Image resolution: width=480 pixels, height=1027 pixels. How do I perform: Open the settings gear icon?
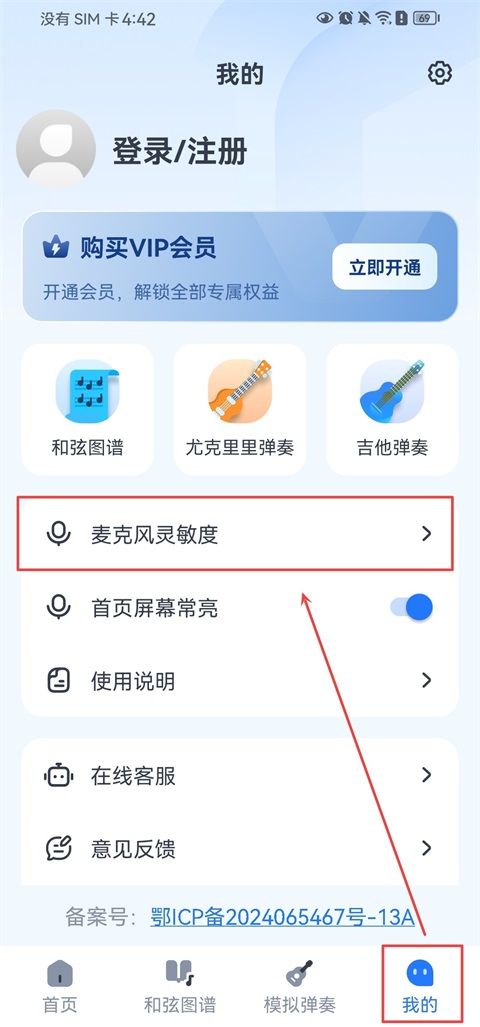[439, 73]
